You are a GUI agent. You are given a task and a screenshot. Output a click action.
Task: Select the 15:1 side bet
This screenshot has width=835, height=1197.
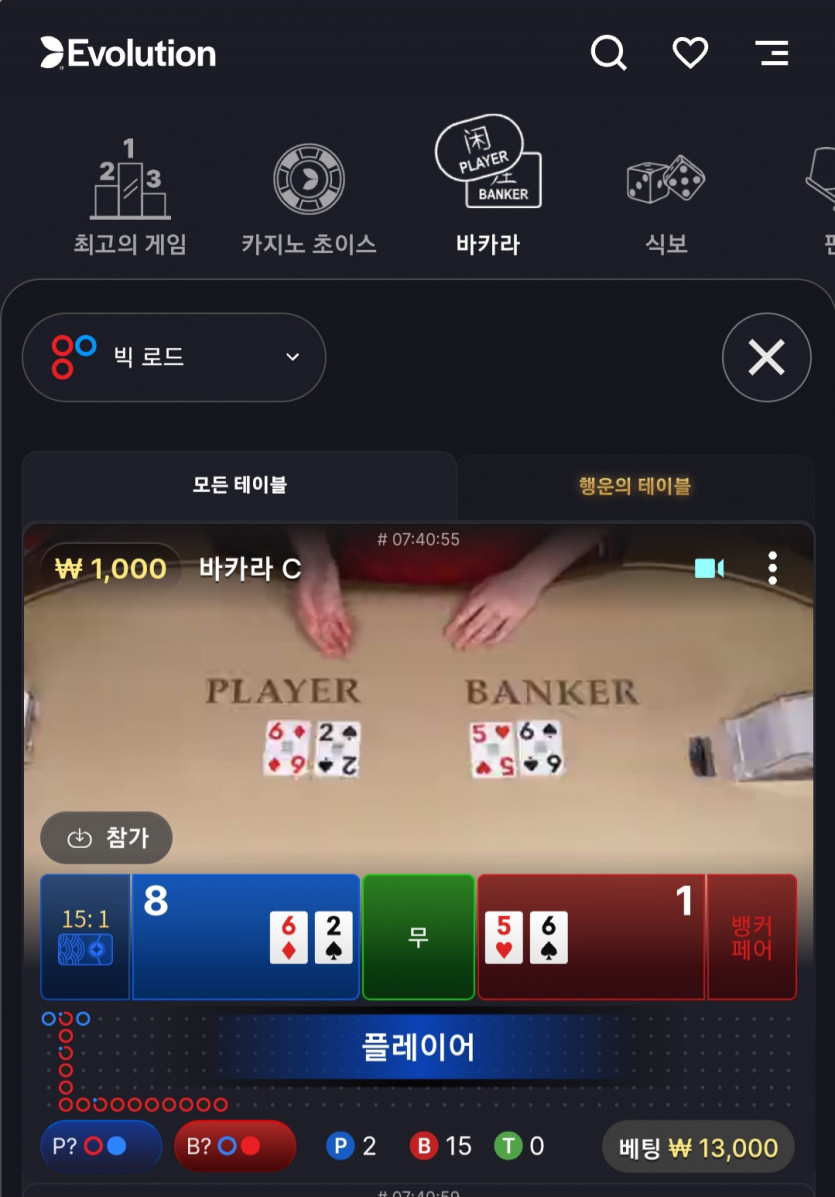tap(85, 937)
